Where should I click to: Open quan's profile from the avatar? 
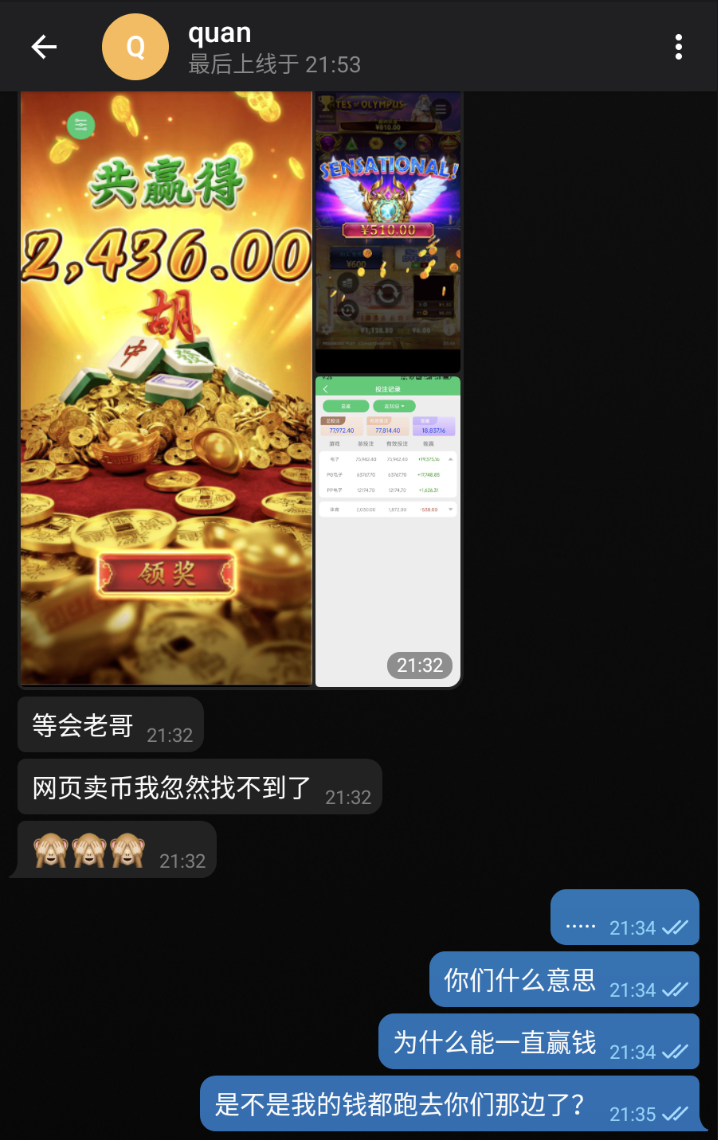pyautogui.click(x=135, y=47)
